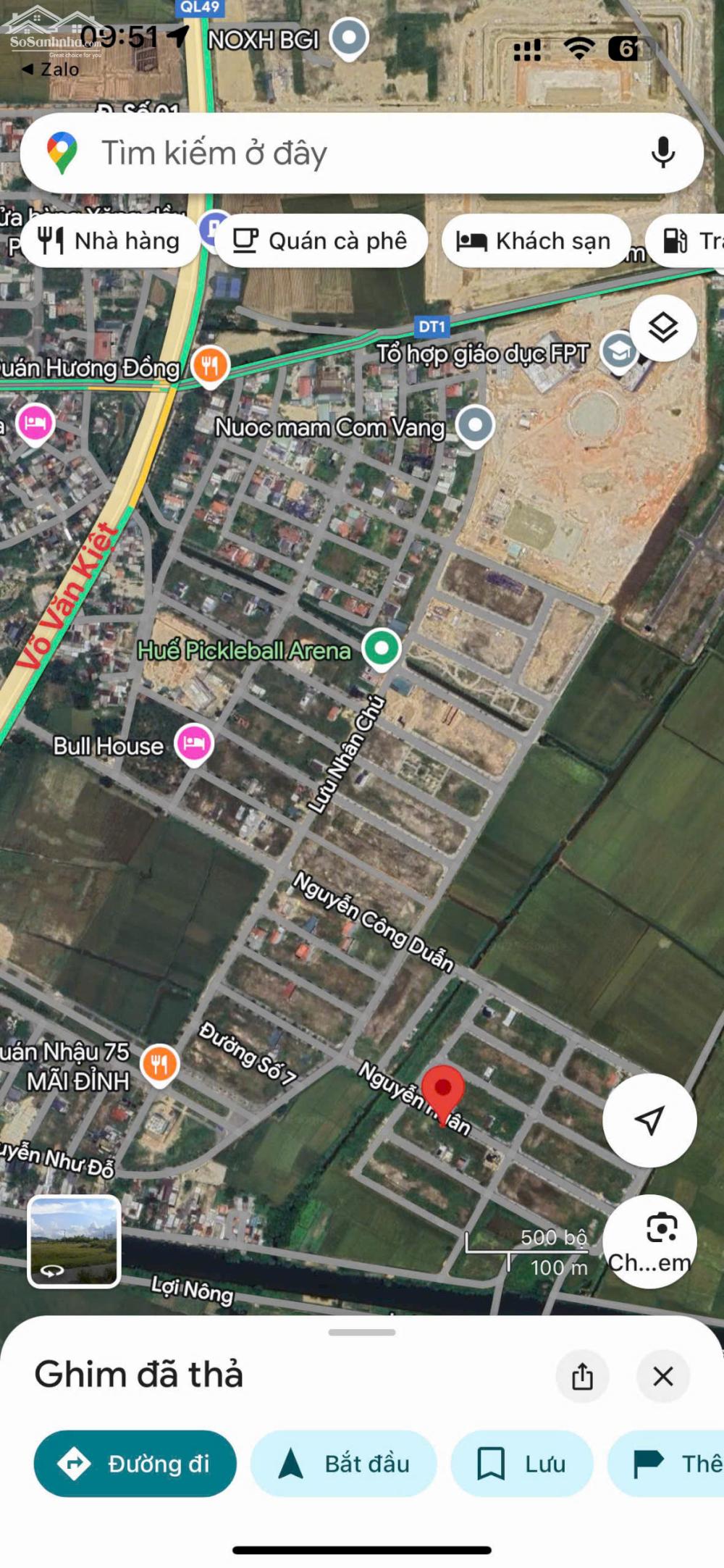Get directions with Đường đi
The image size is (724, 1568).
click(135, 1464)
